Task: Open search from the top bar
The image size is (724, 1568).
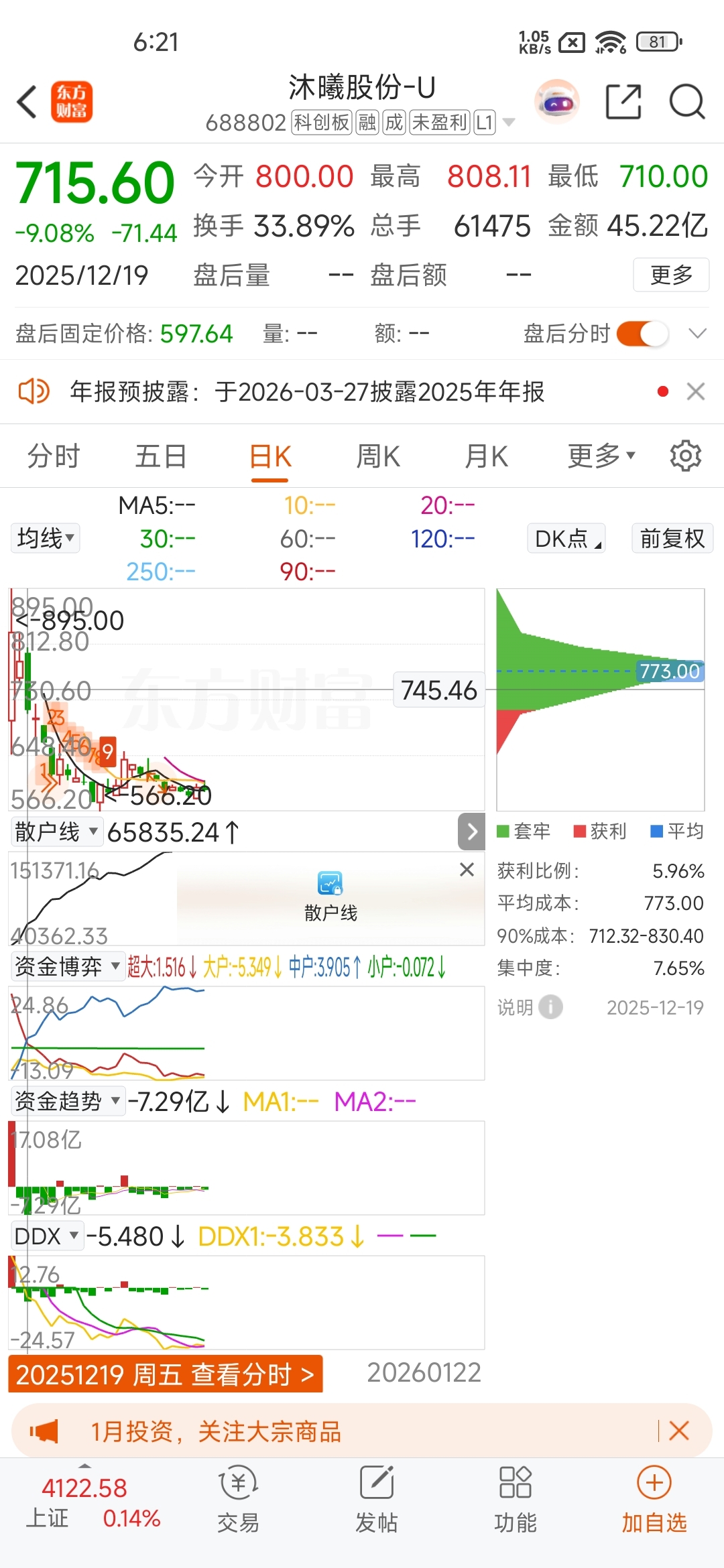Action: [685, 102]
